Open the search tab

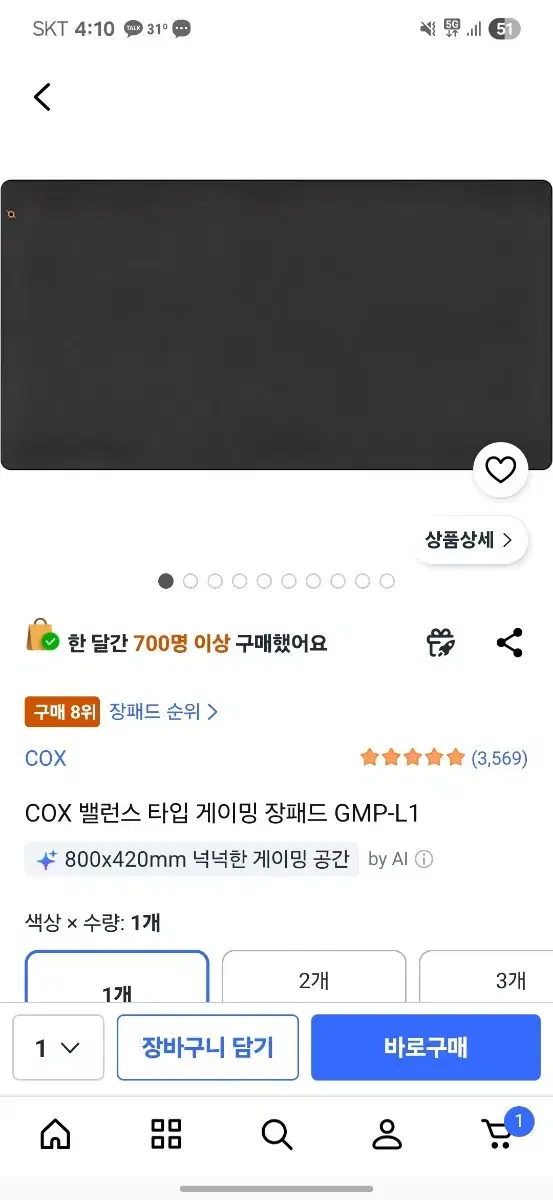pyautogui.click(x=276, y=1134)
